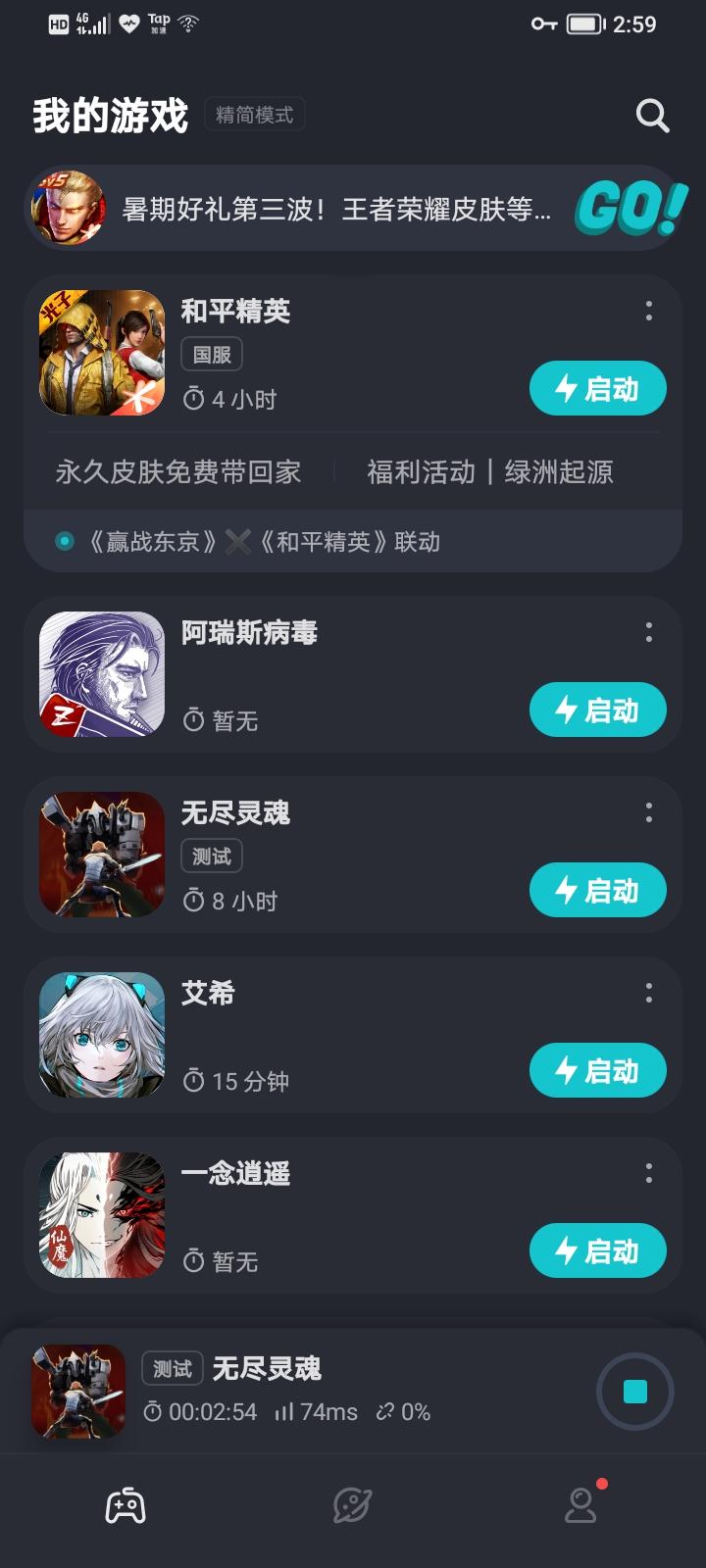Tap the 测试 tag under 无尽灵魂

(212, 857)
